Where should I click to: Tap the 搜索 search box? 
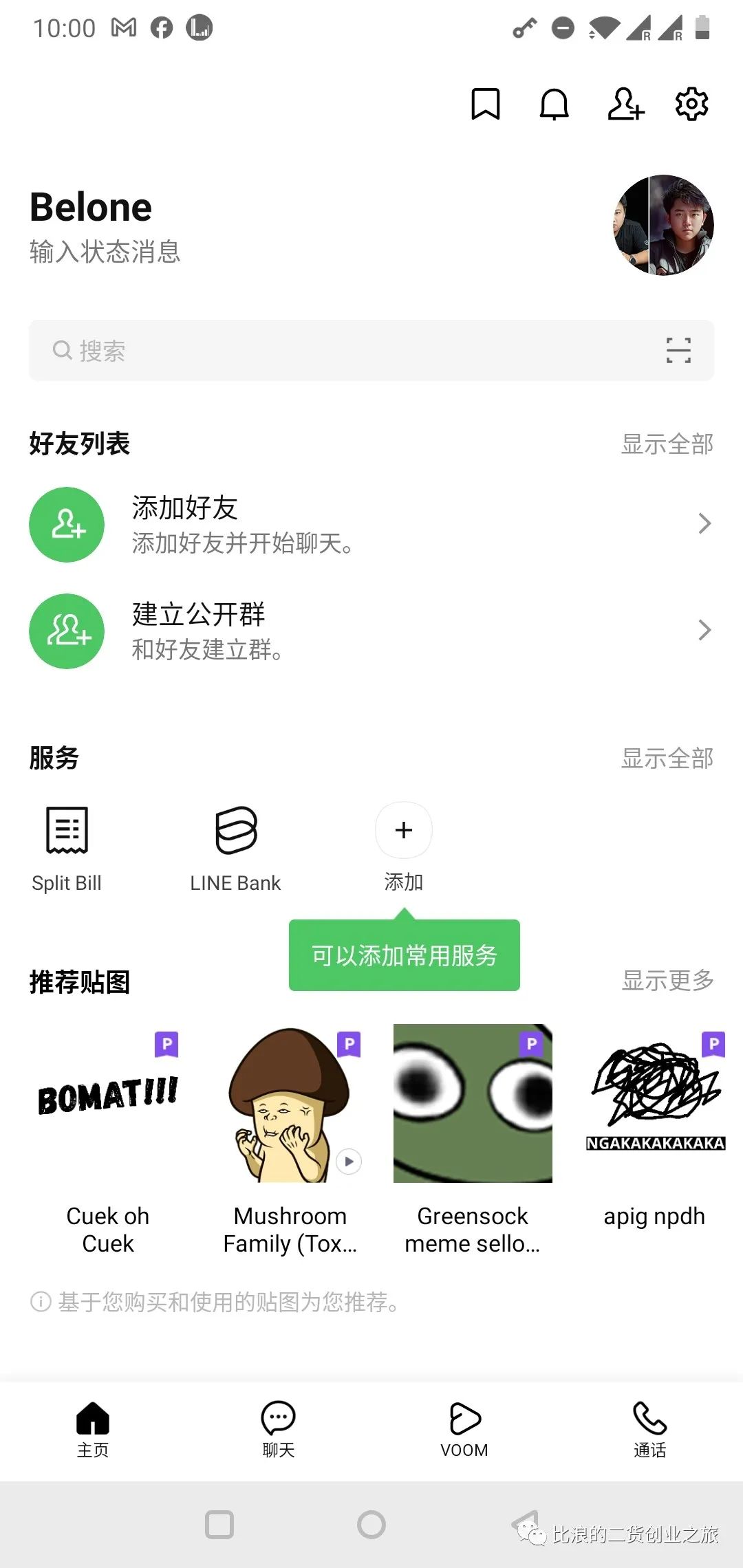coord(344,351)
